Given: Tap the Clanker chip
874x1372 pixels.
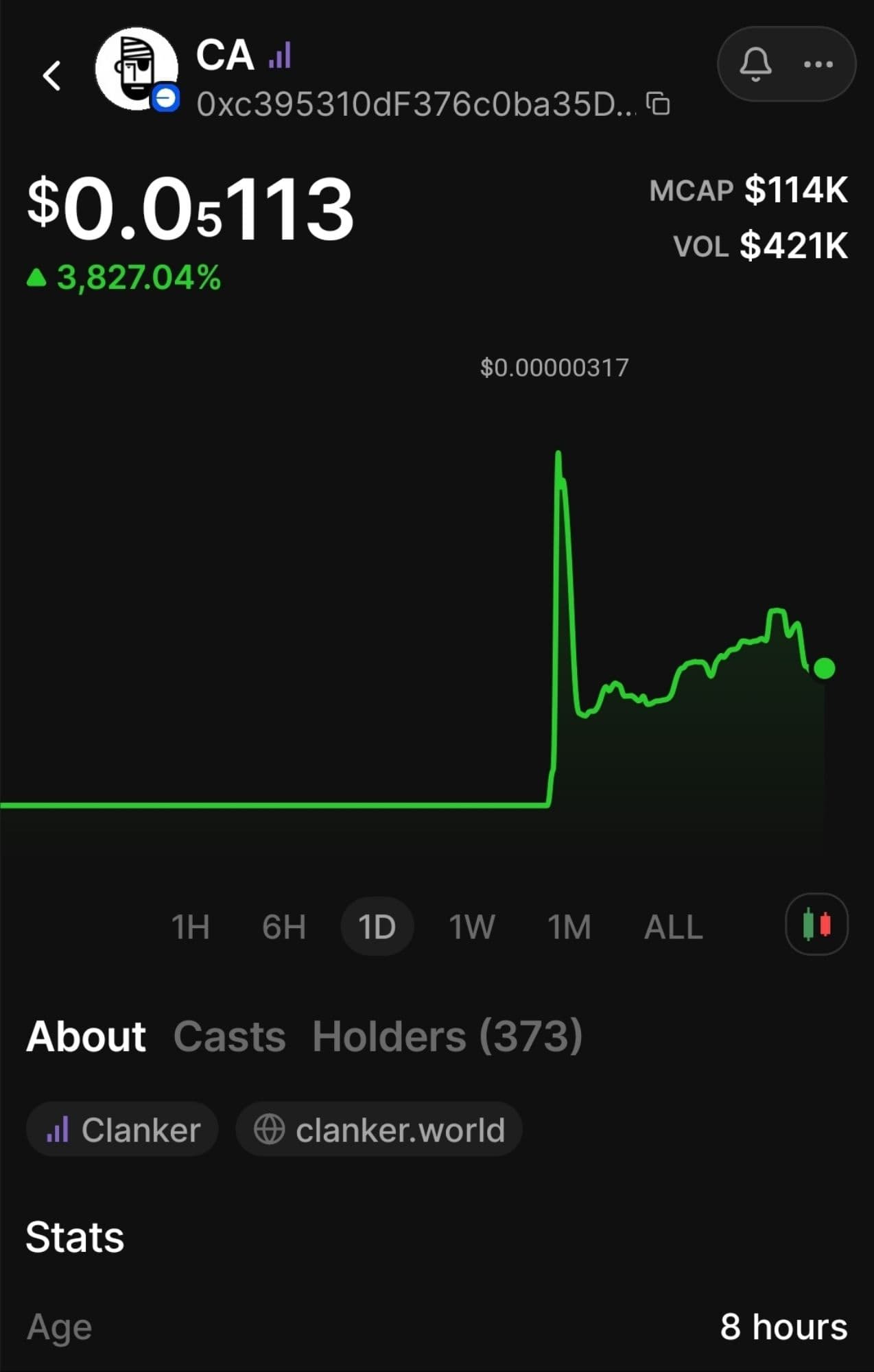Looking at the screenshot, I should coord(123,1129).
